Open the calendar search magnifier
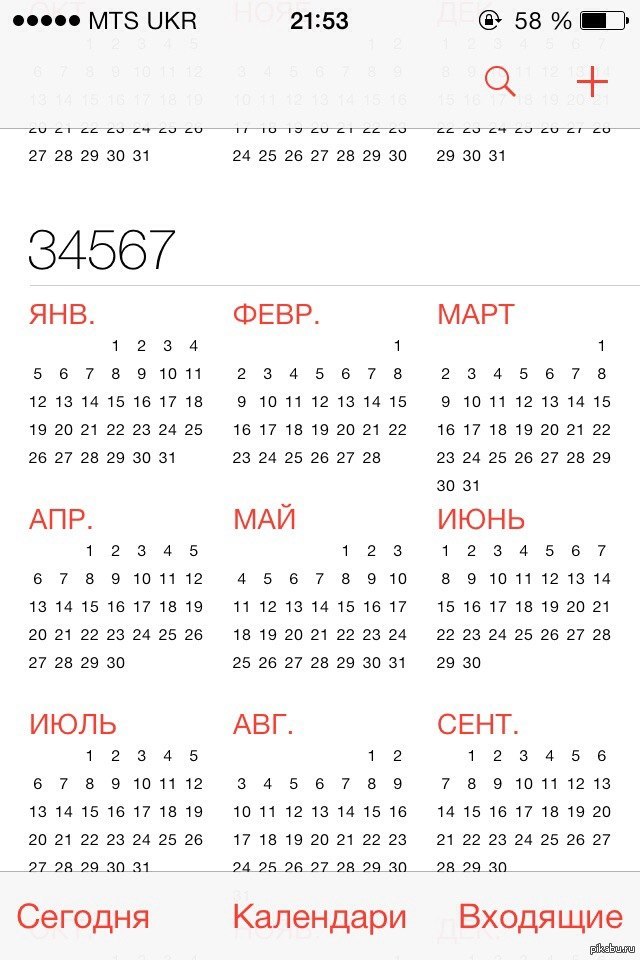 coord(499,81)
